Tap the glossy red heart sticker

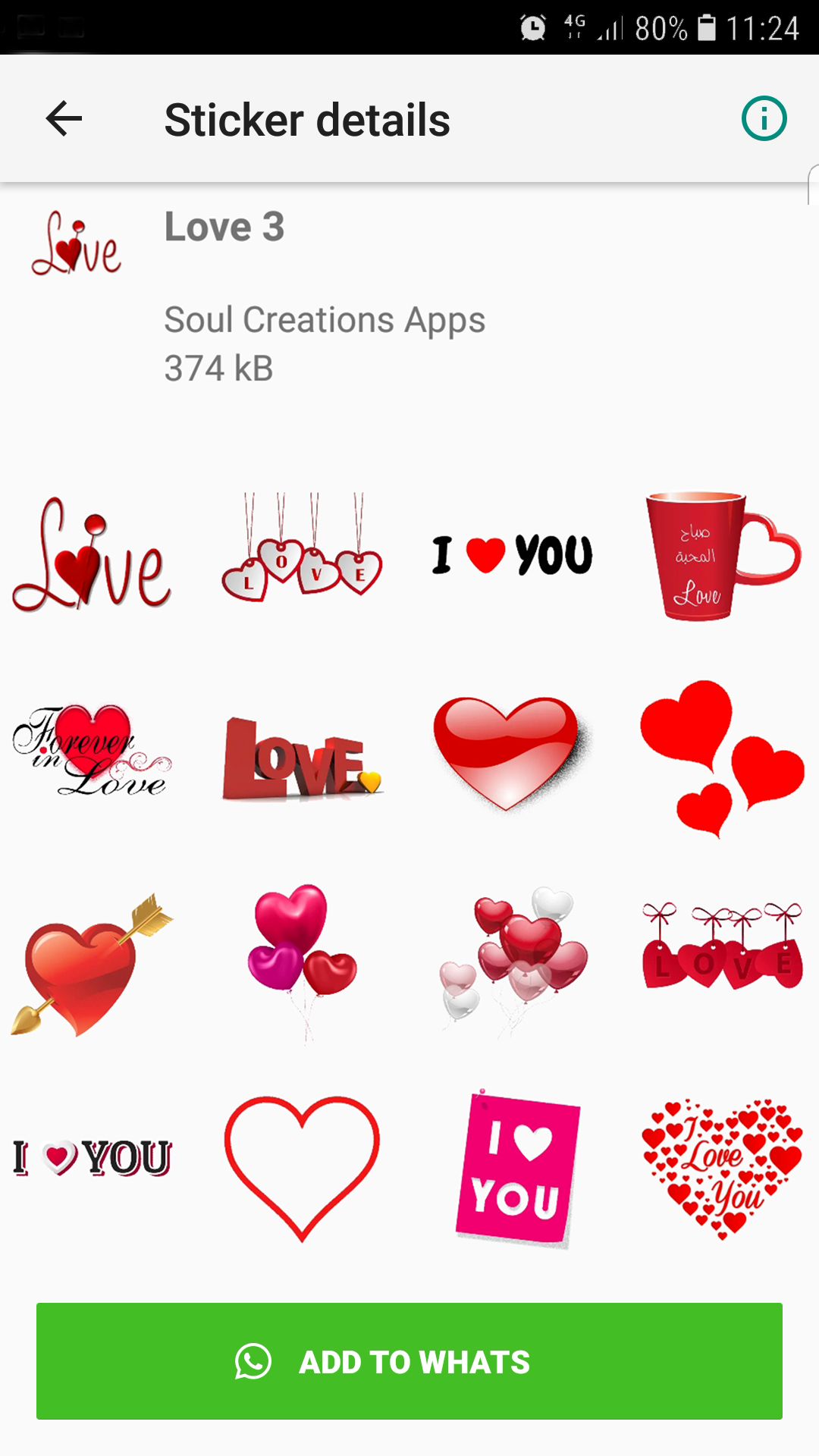click(x=510, y=751)
